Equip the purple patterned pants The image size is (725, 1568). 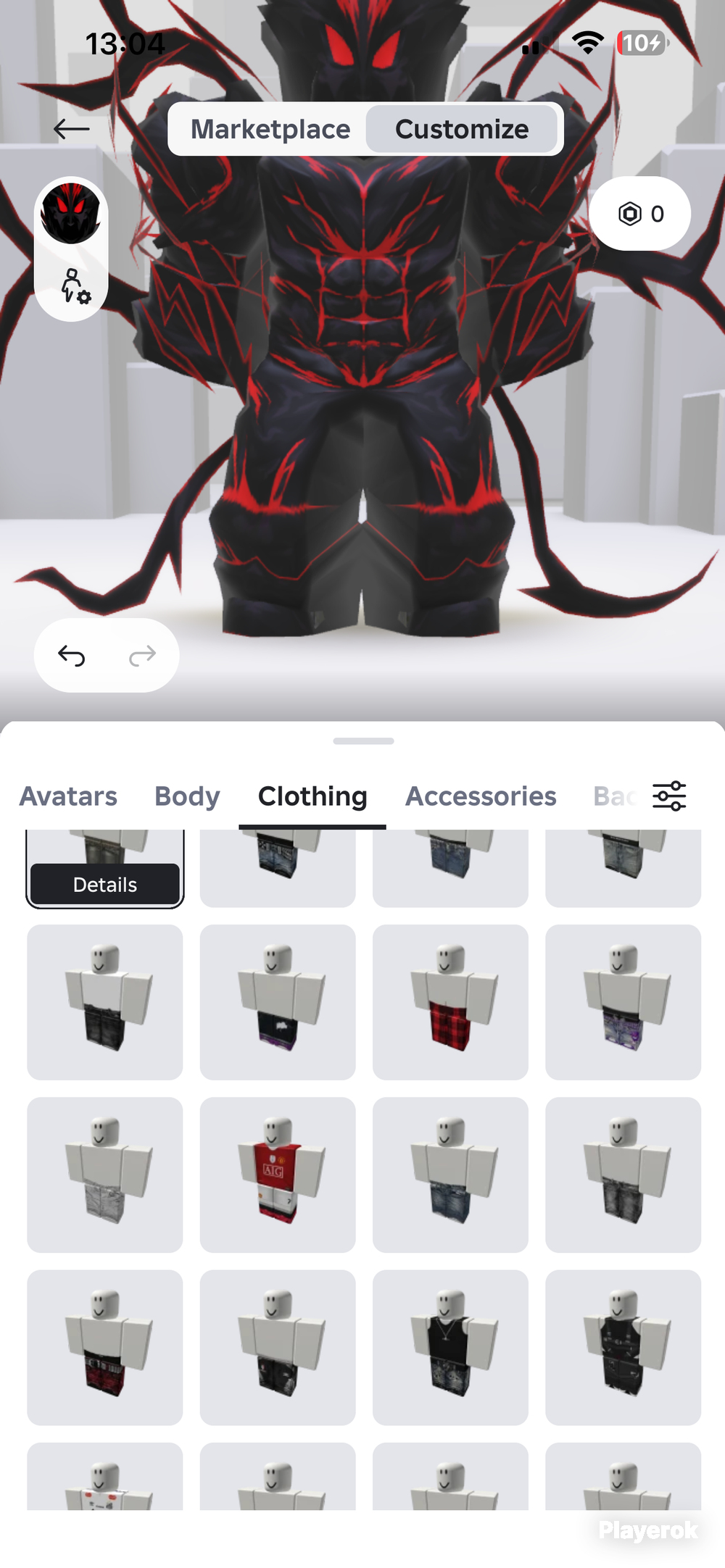pos(623,1002)
